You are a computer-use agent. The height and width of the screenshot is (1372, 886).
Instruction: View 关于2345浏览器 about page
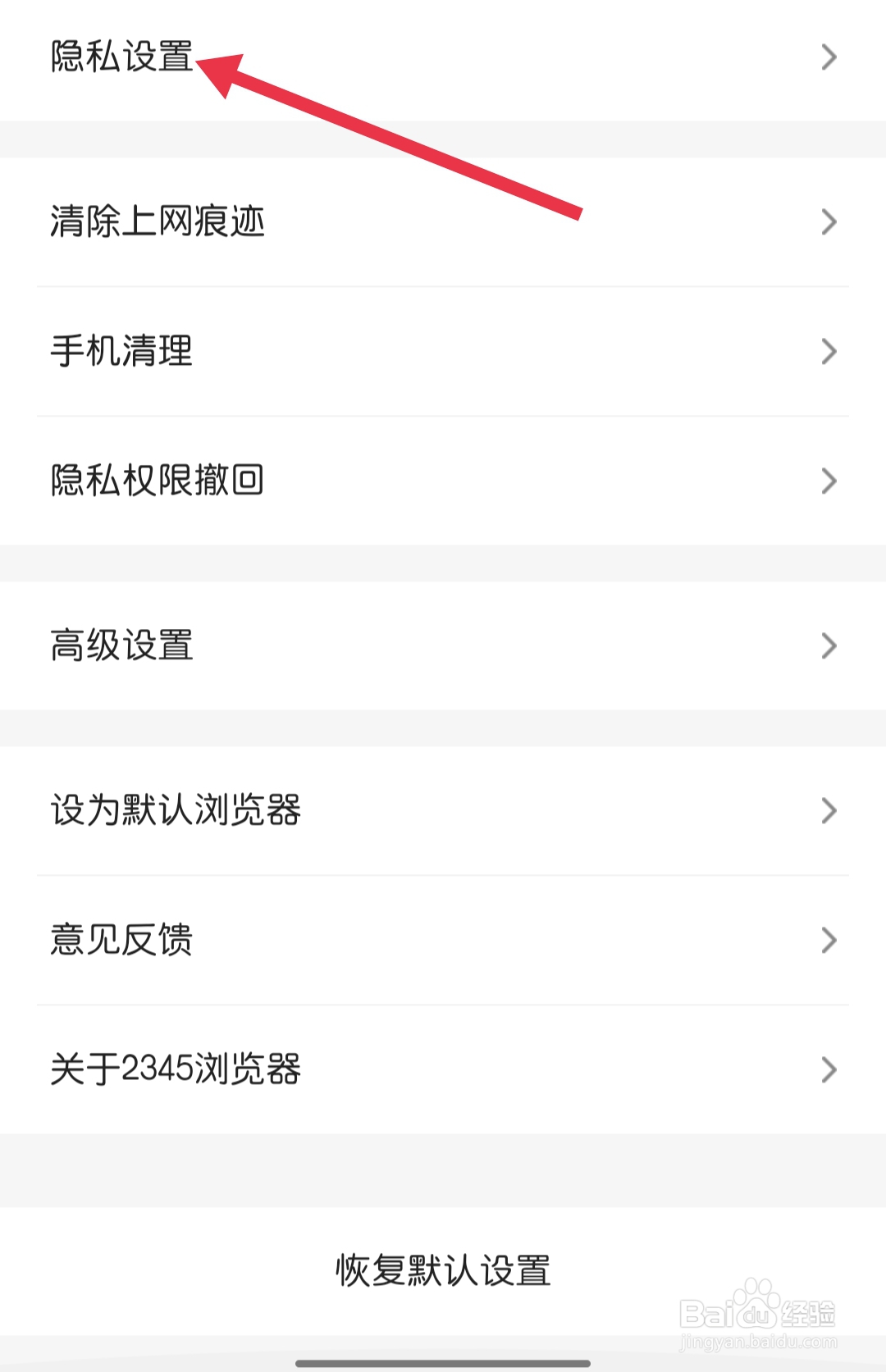176,1070
